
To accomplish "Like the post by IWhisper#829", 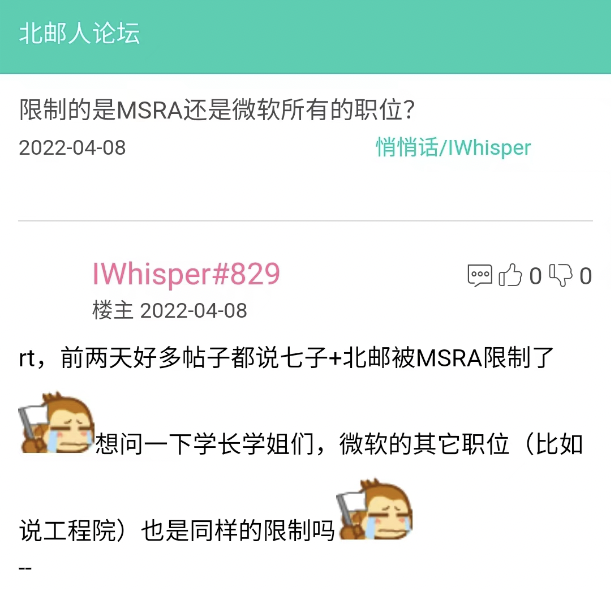I will (x=511, y=275).
